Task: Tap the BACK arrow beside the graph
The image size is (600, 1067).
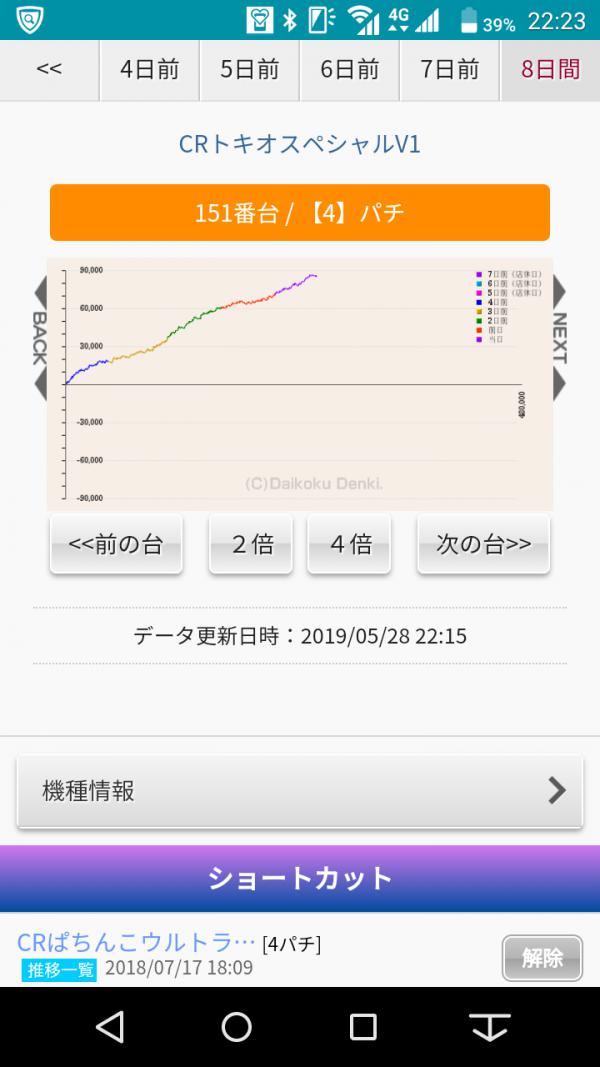Action: [x=40, y=338]
